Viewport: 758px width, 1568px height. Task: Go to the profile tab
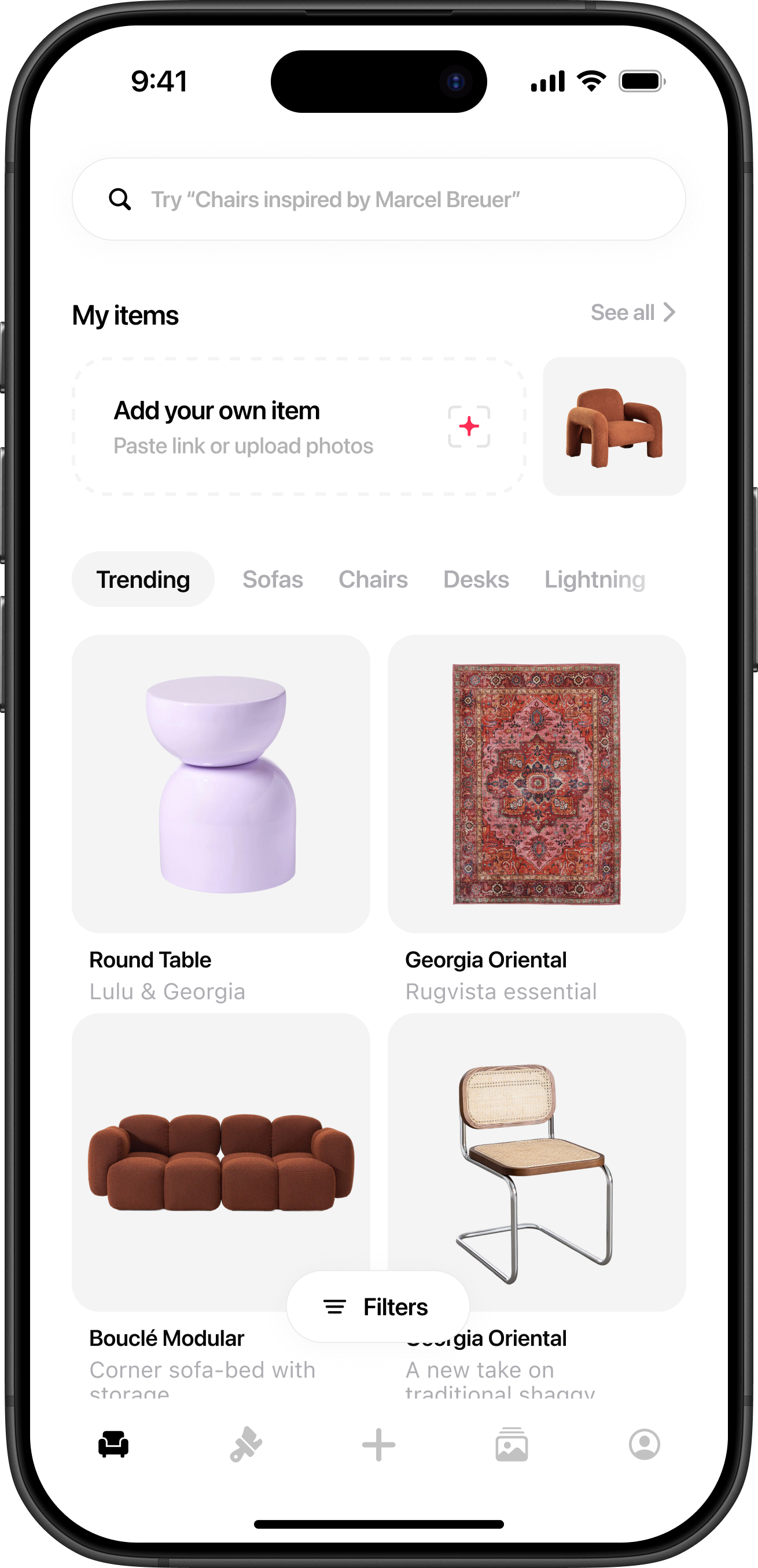pos(644,1444)
